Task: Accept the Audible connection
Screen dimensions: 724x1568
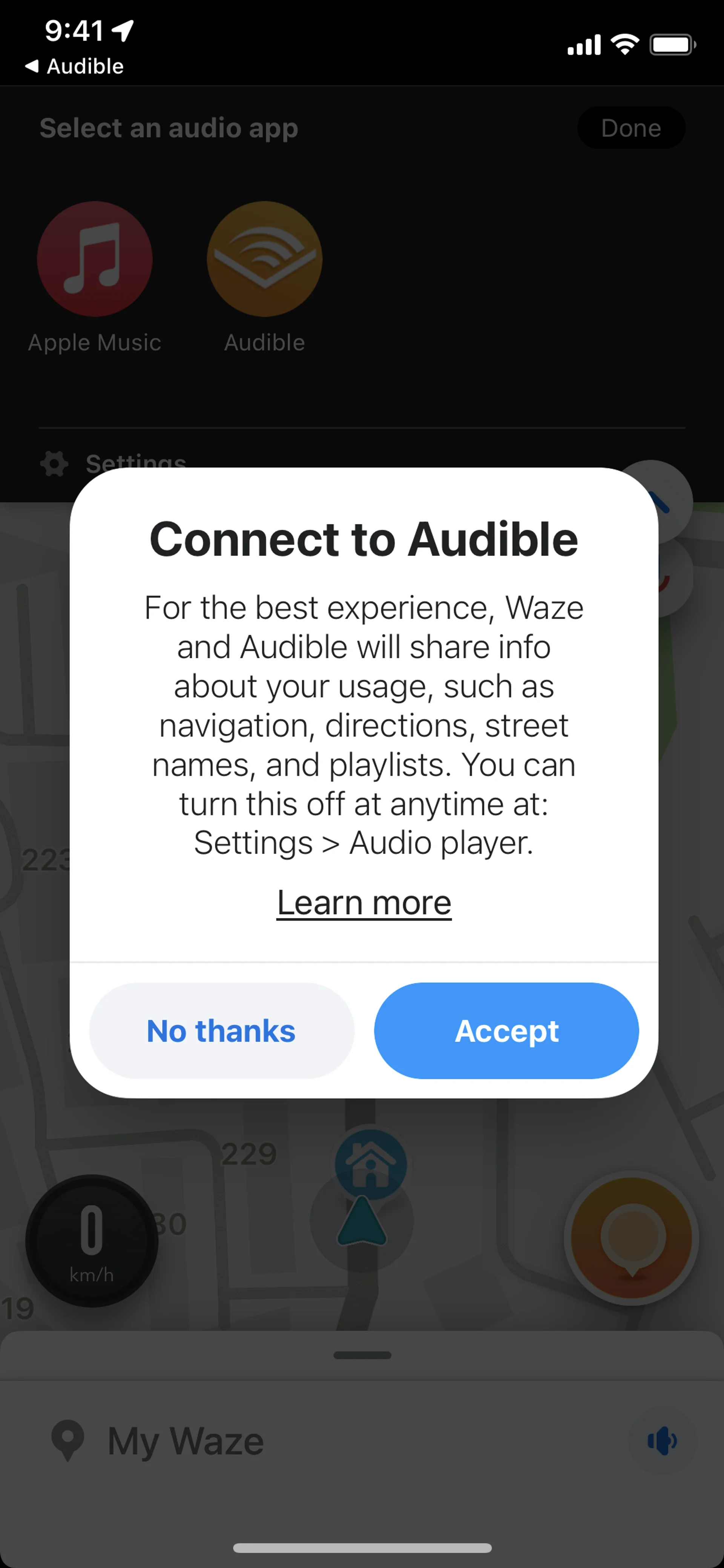Action: click(506, 1030)
